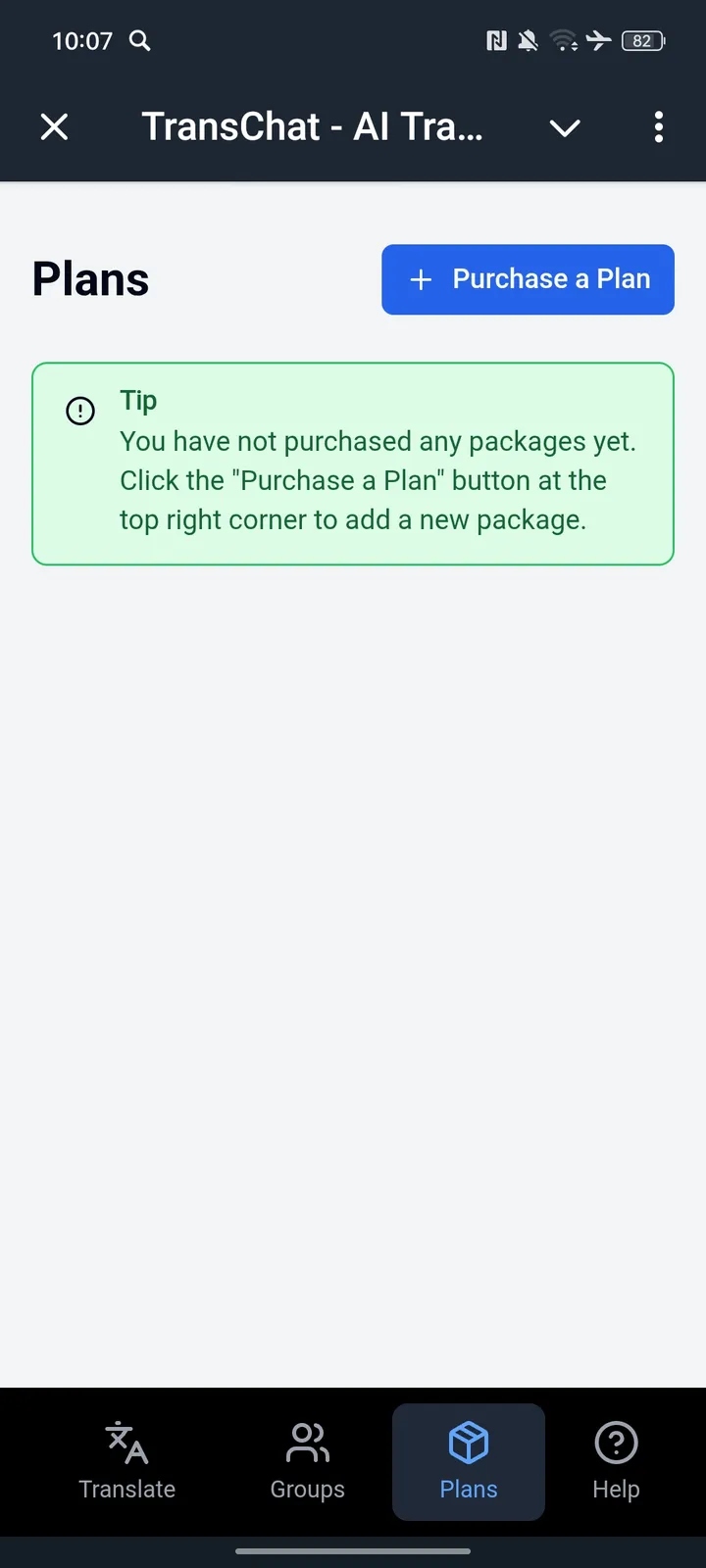The height and width of the screenshot is (1568, 706).
Task: Switch to the Help tab
Action: pos(615,1460)
